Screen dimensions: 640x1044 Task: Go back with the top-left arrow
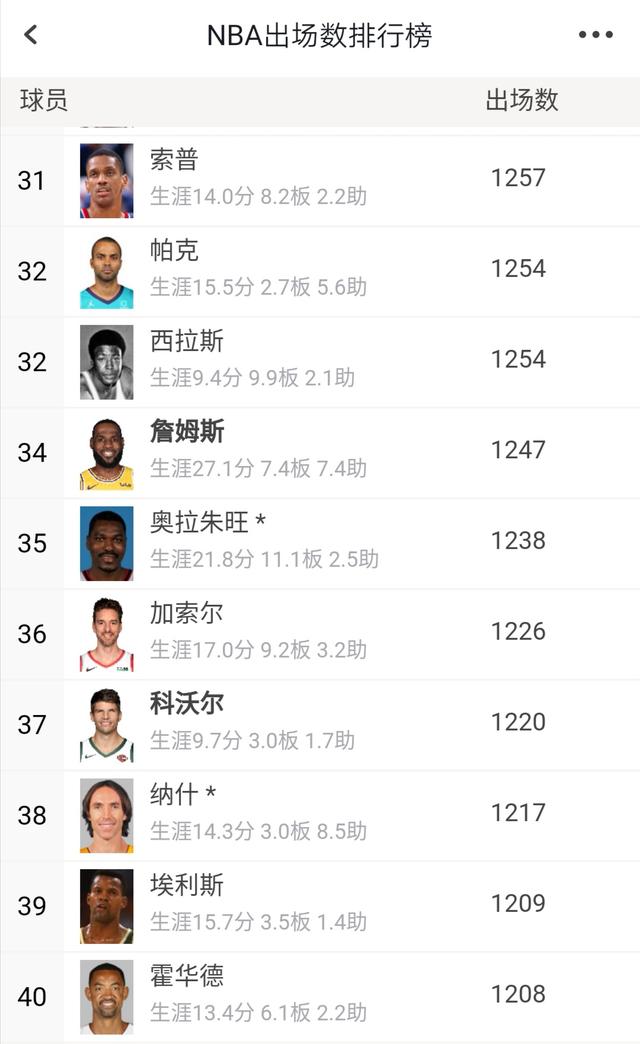(x=31, y=35)
